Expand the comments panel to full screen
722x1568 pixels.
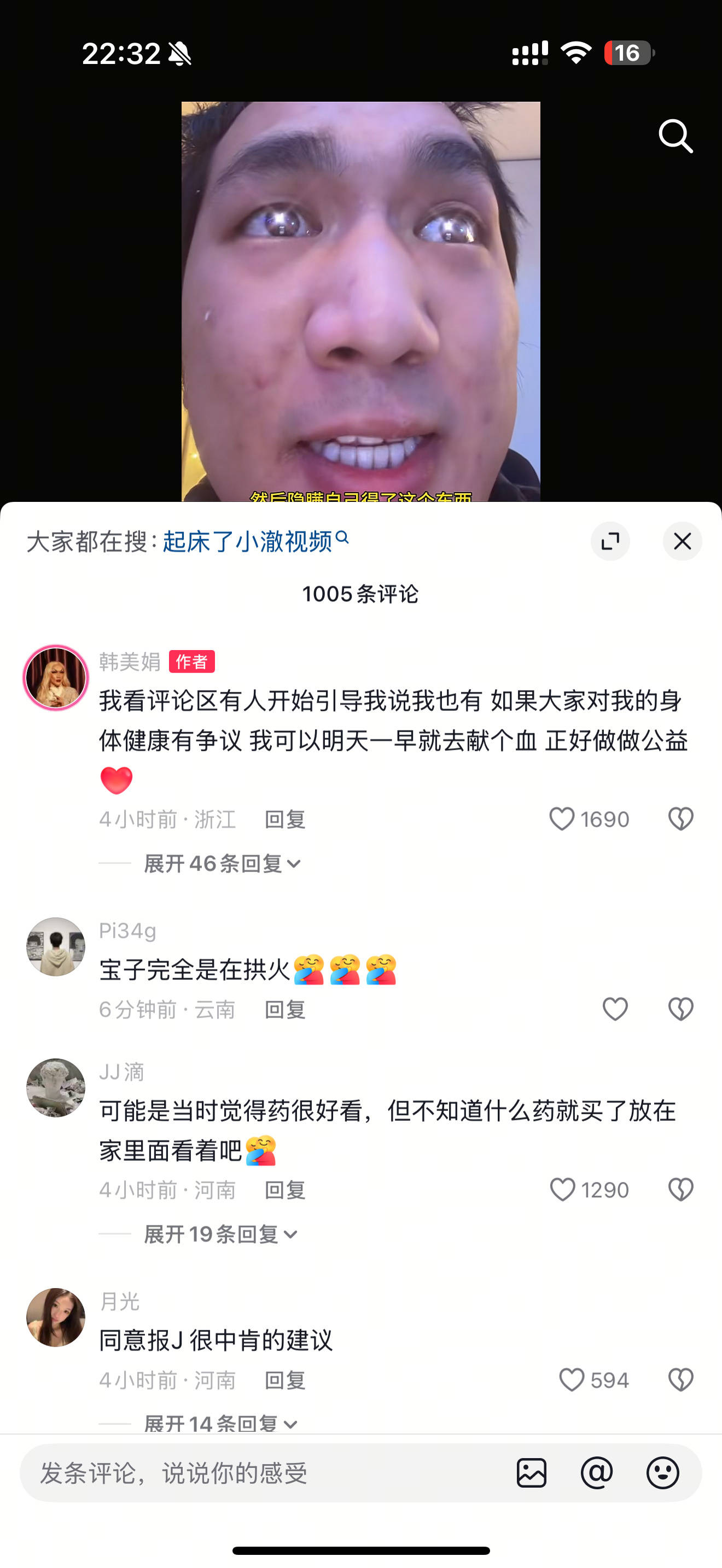click(x=610, y=541)
